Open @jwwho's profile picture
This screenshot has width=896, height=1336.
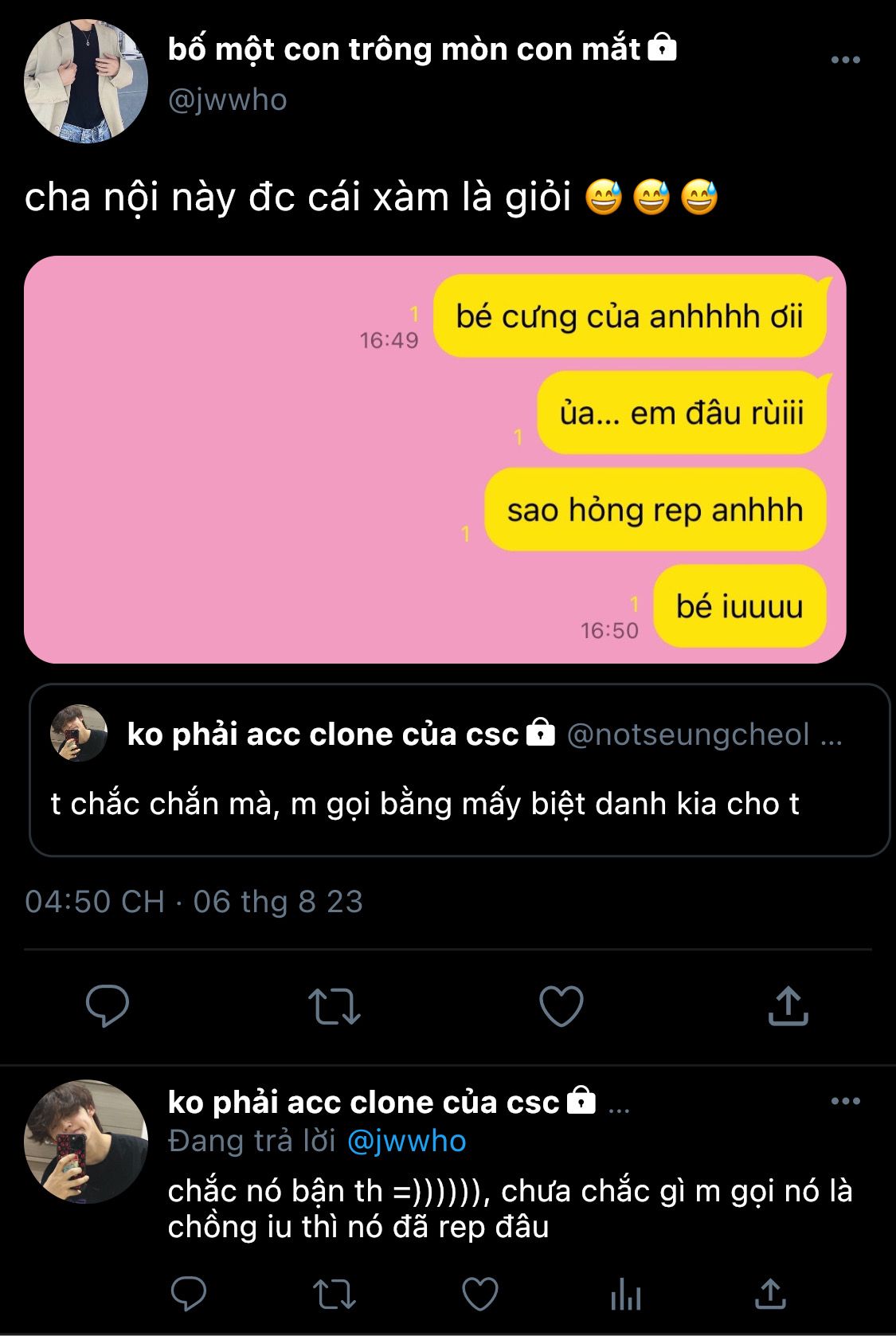point(86,81)
